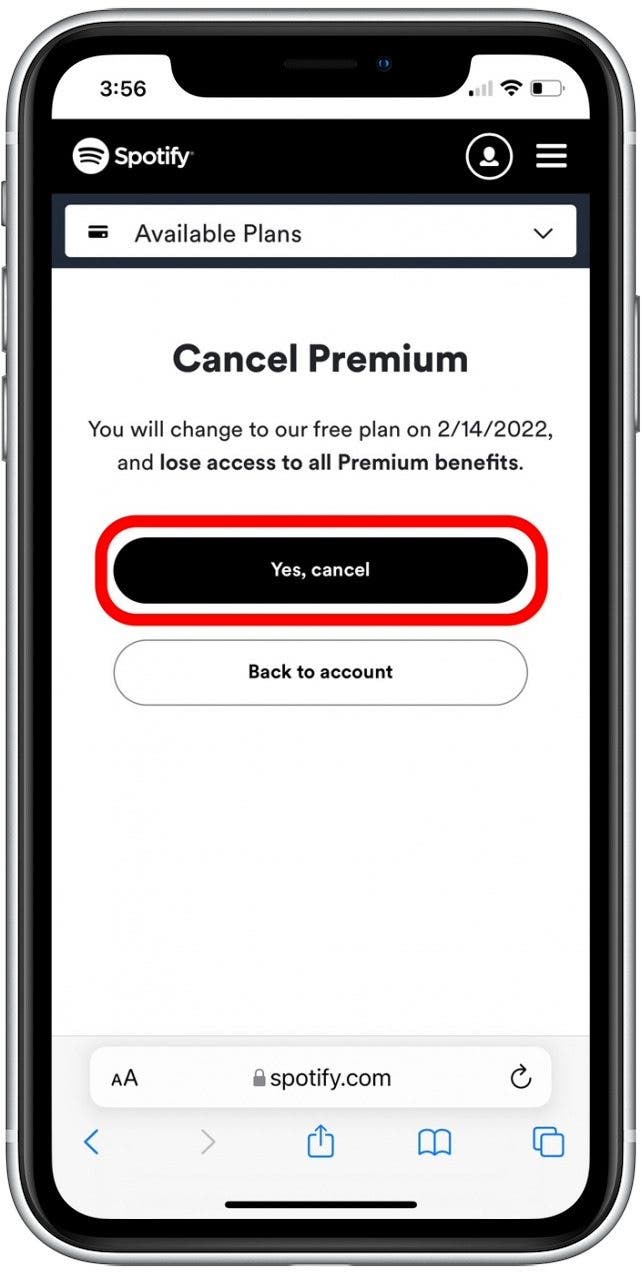Confirm with Yes, cancel button
The width and height of the screenshot is (642, 1274).
320,570
